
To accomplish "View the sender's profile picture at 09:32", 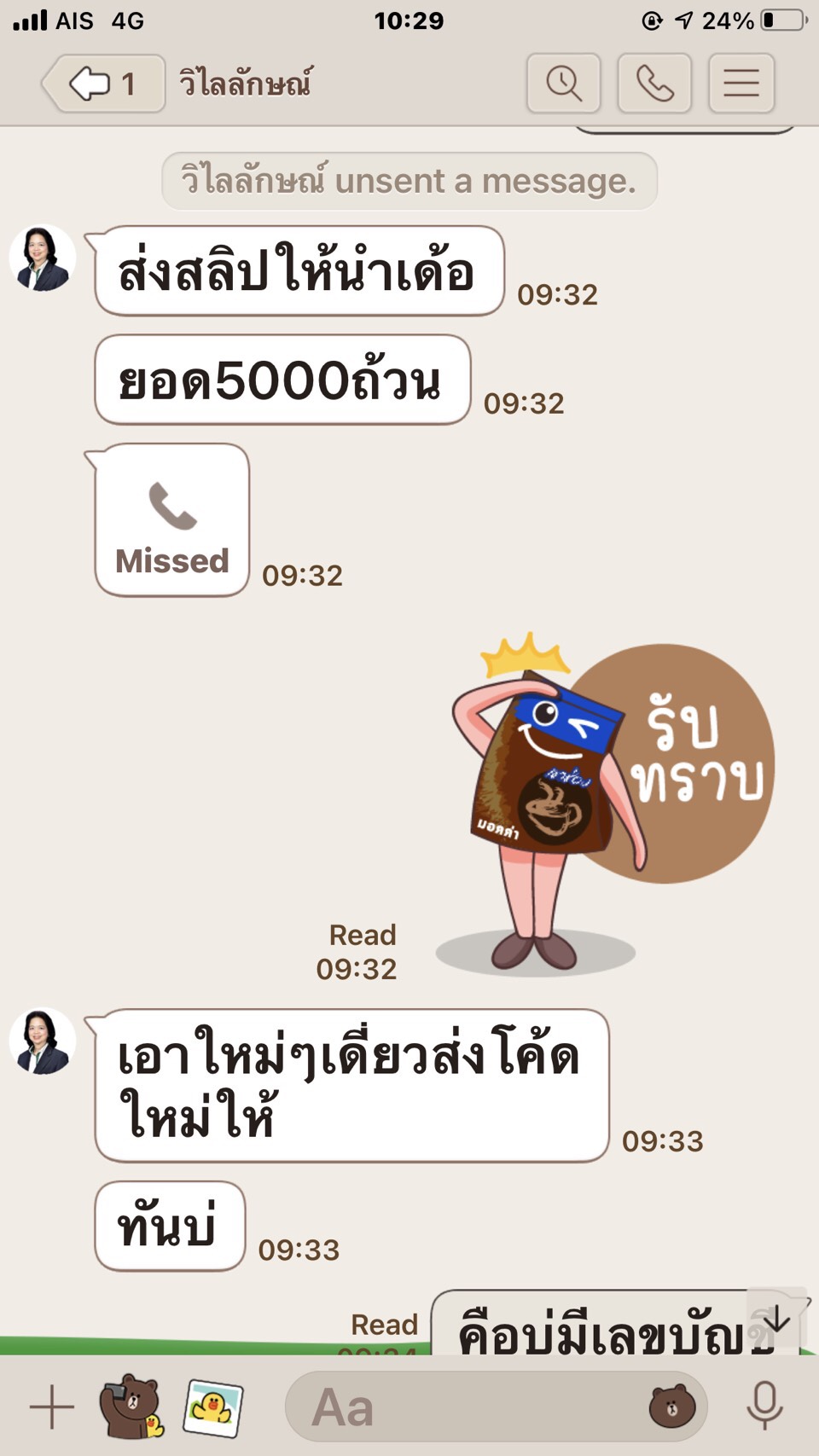I will 42,258.
